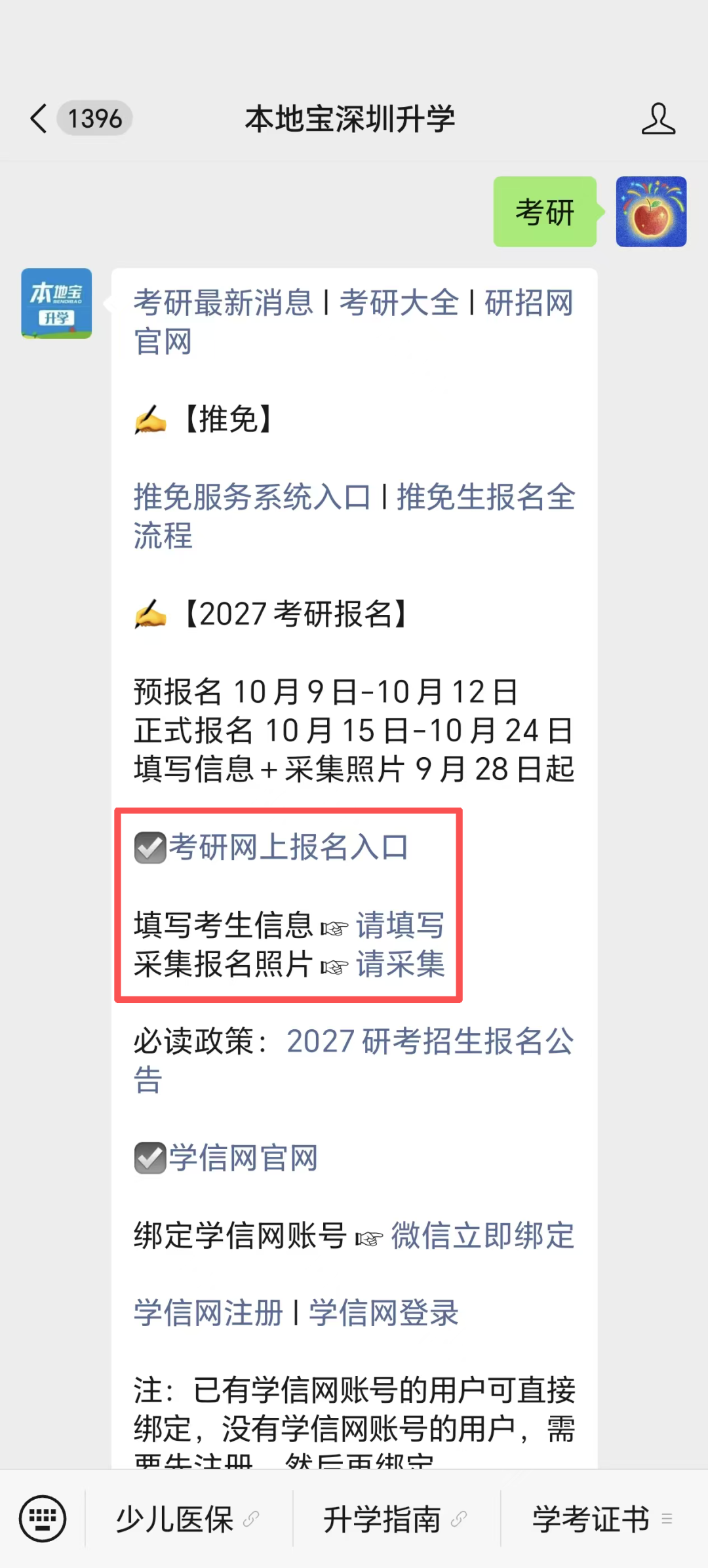Expand the 学考证书 menu
Image resolution: width=708 pixels, height=1568 pixels.
602,1519
